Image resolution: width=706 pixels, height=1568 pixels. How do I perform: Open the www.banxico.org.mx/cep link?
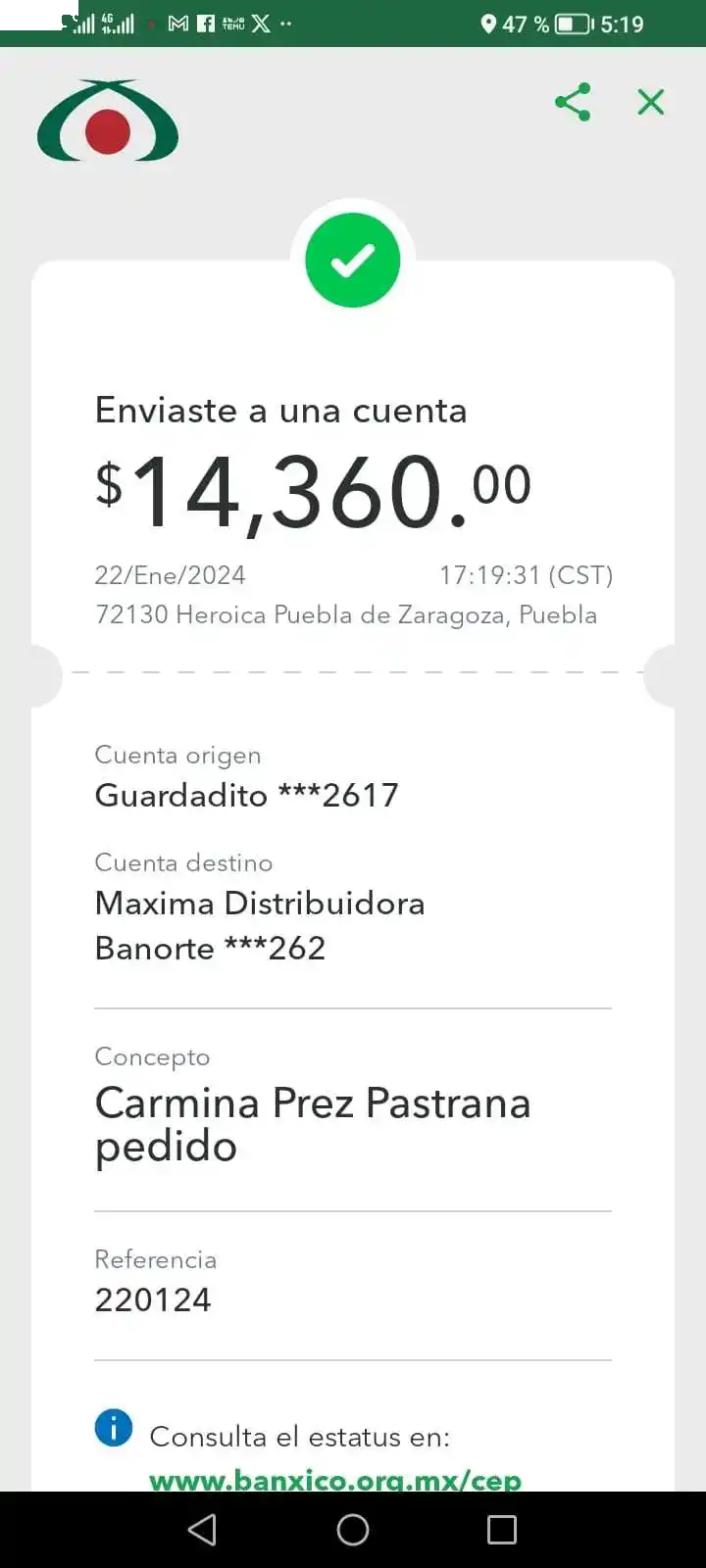[335, 1479]
